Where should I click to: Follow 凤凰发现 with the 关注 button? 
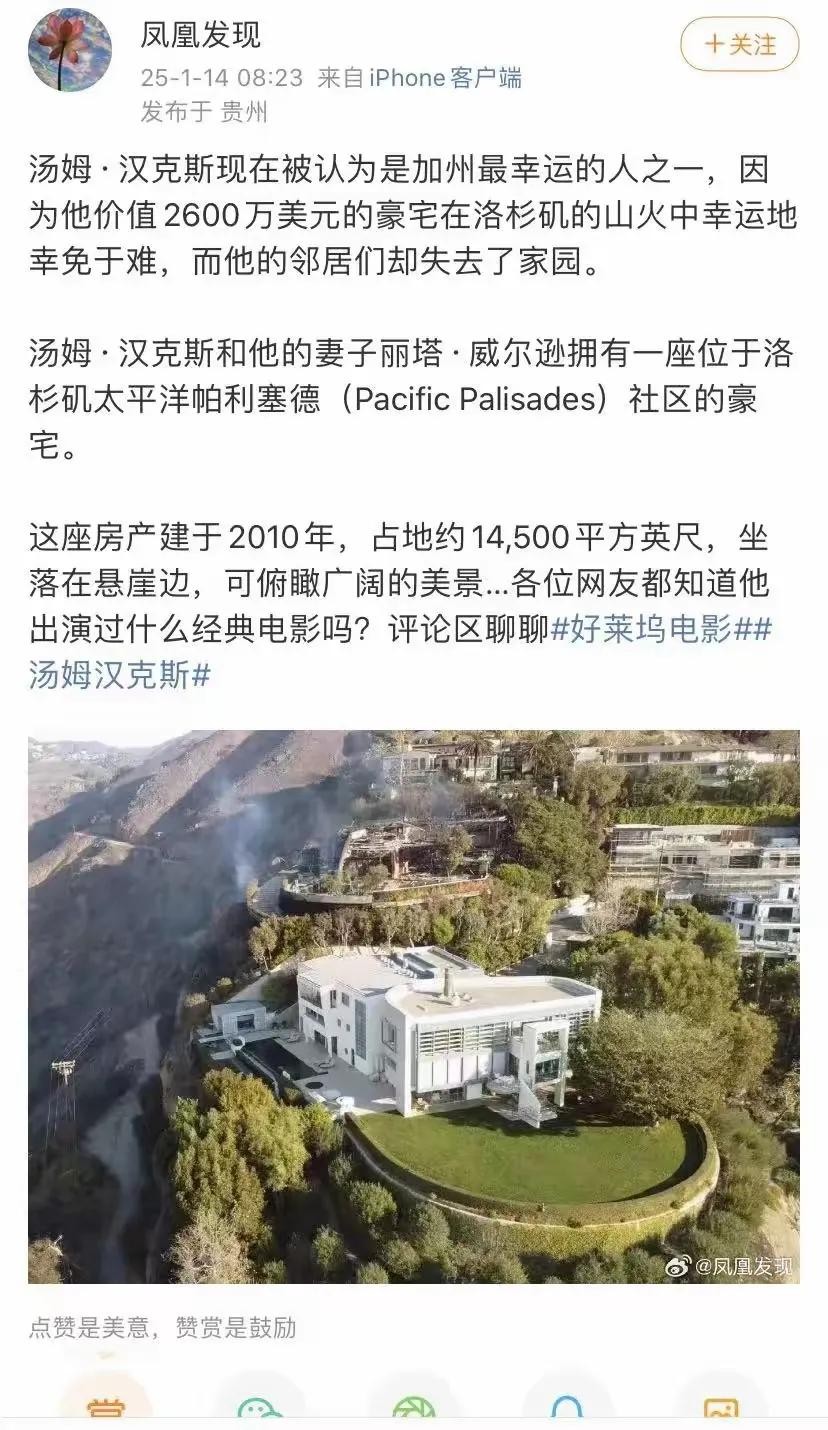coord(740,45)
